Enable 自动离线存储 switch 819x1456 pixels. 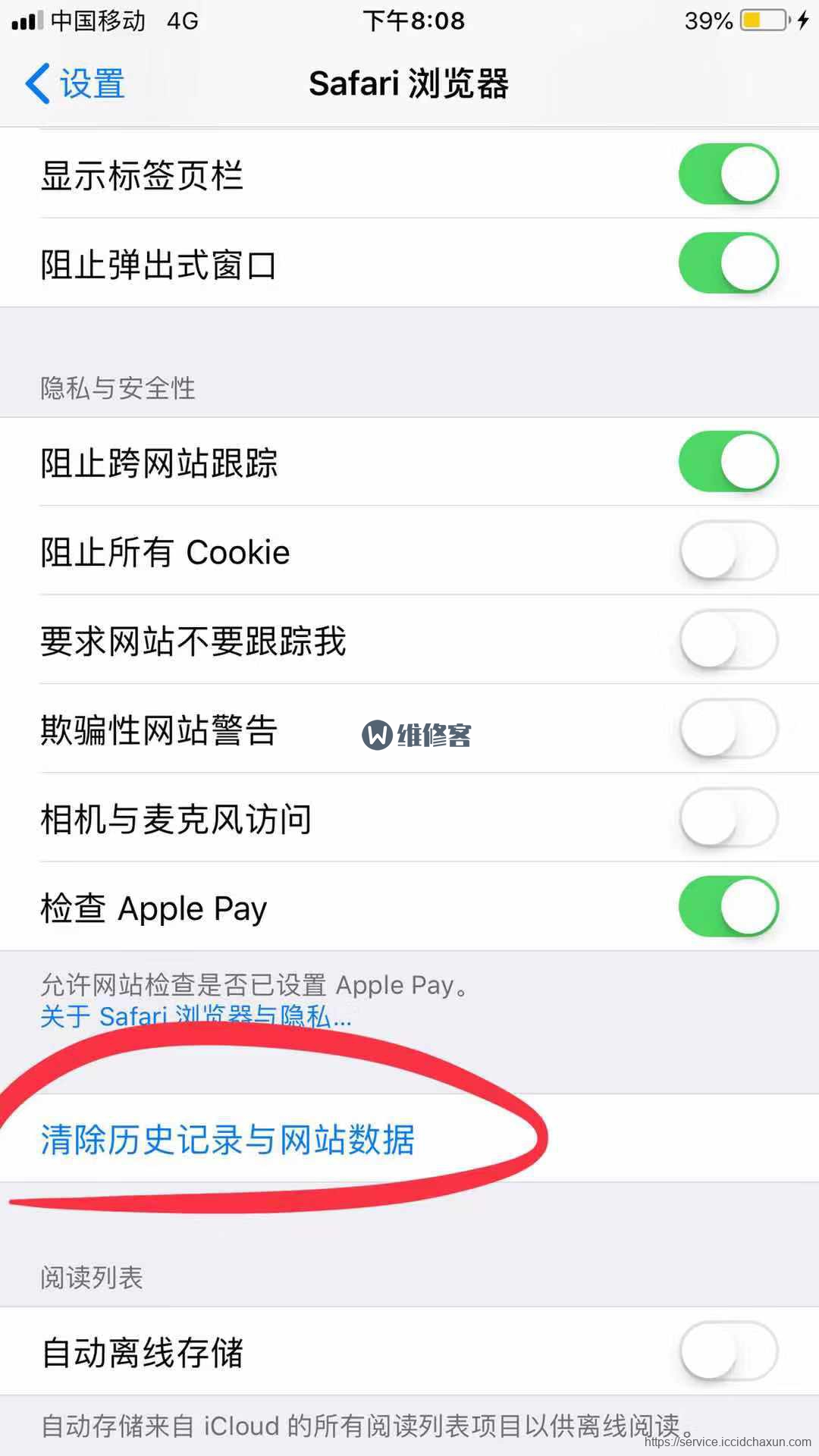pos(729,1351)
